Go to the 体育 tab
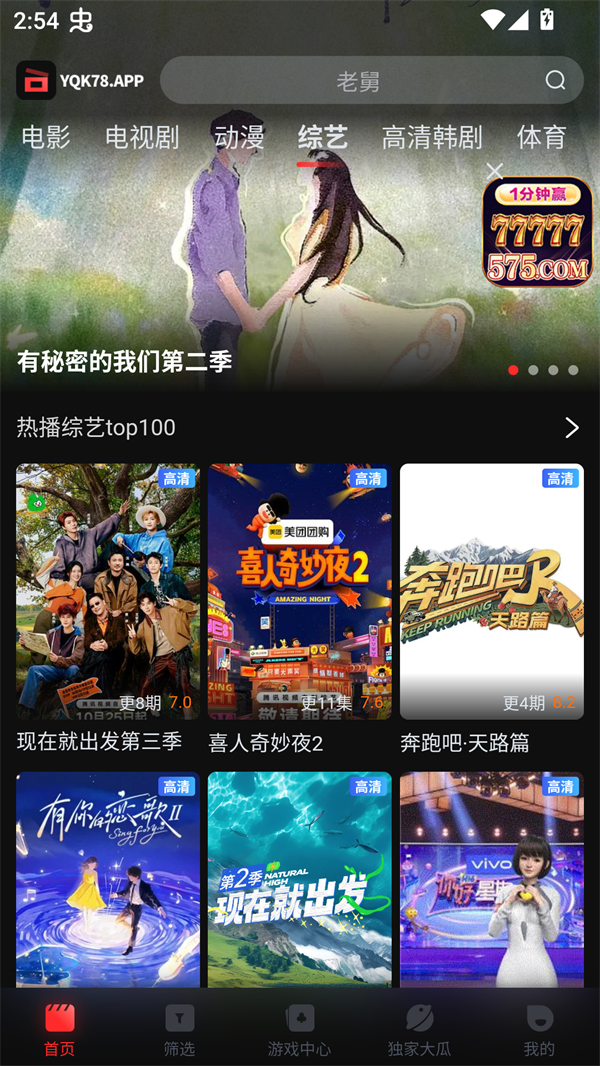Viewport: 600px width, 1066px height. coord(541,137)
